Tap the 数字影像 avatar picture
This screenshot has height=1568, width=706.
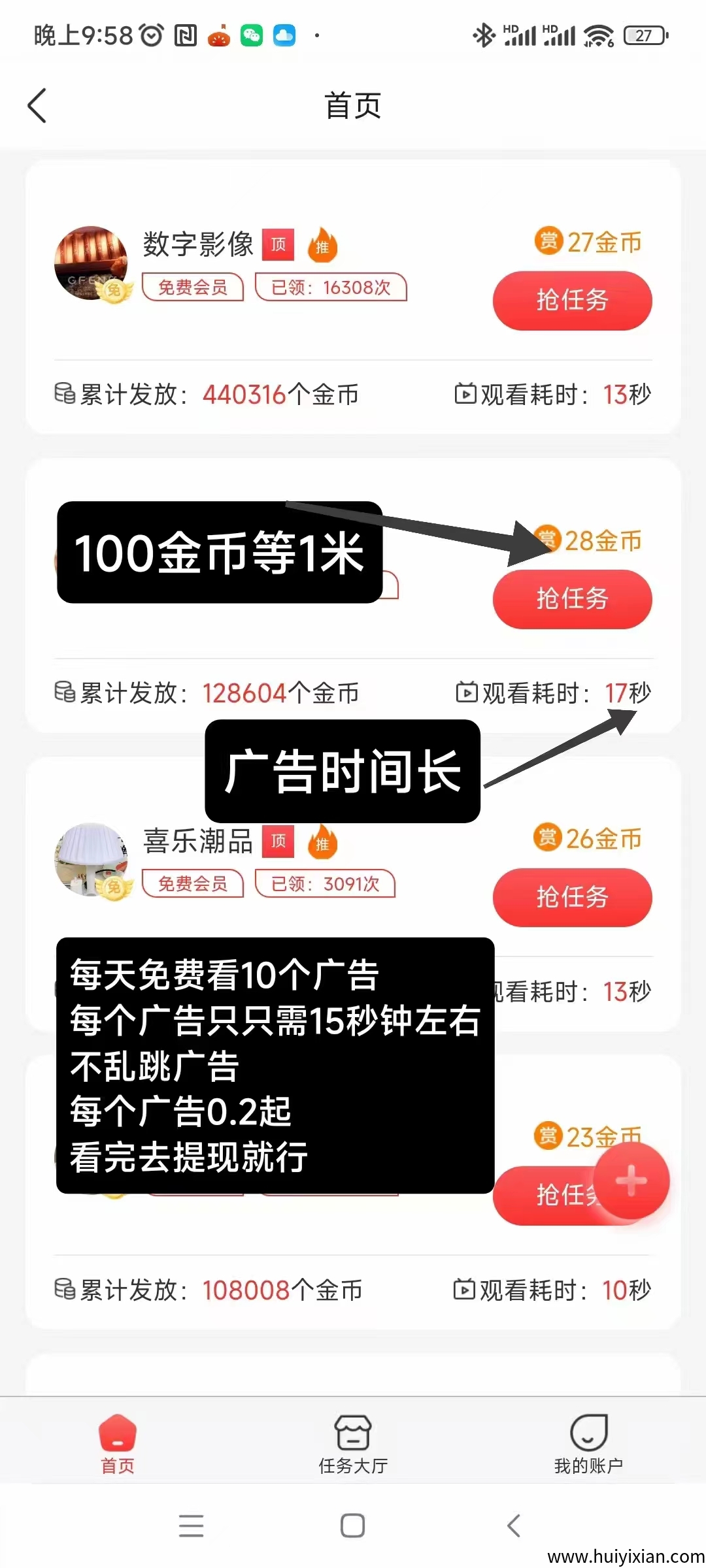(92, 264)
